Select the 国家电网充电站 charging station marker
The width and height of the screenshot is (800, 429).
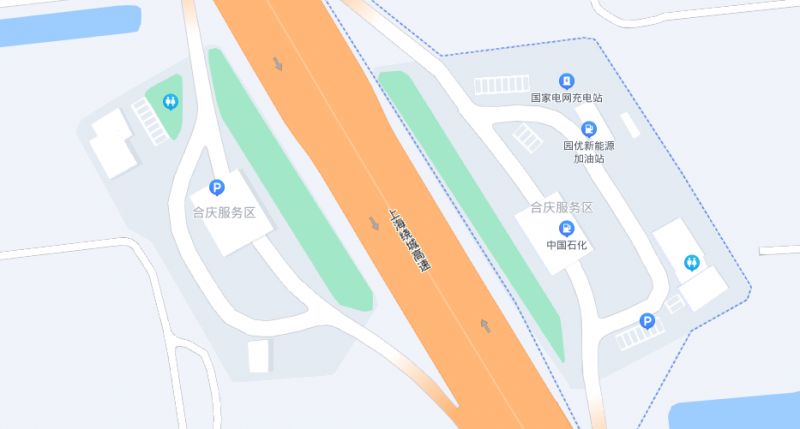coord(566,82)
